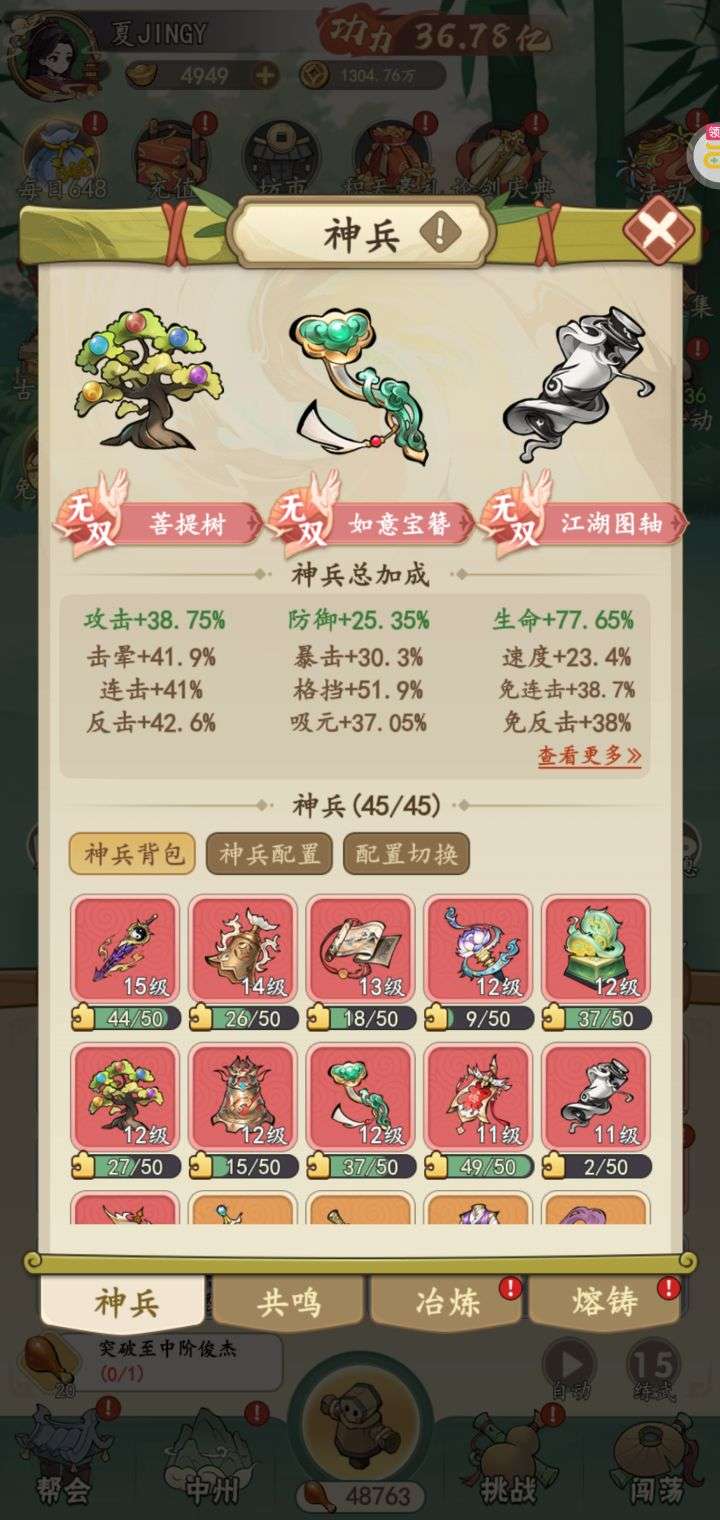Switch to the 共鸣 tab
The height and width of the screenshot is (1520, 720).
tap(287, 1303)
